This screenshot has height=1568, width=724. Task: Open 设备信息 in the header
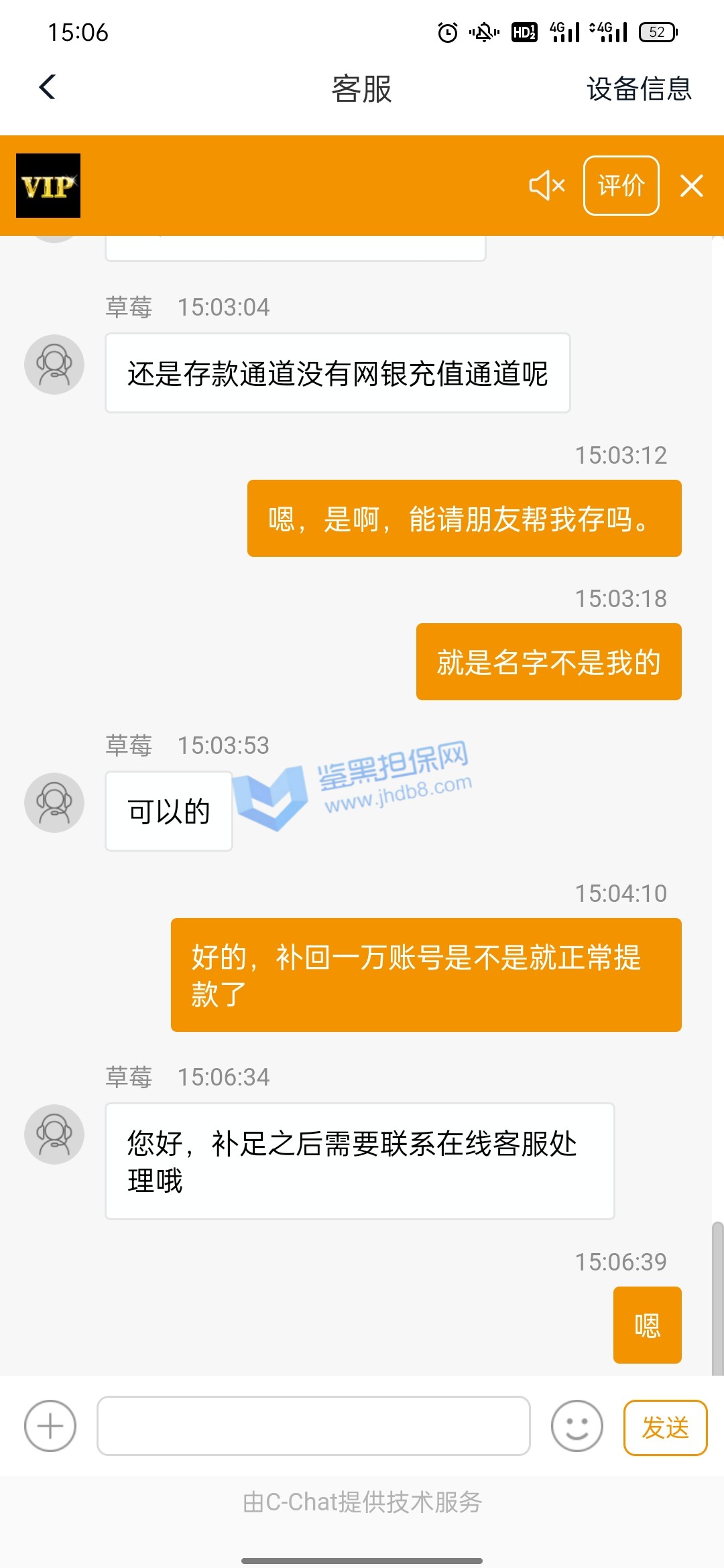click(638, 88)
